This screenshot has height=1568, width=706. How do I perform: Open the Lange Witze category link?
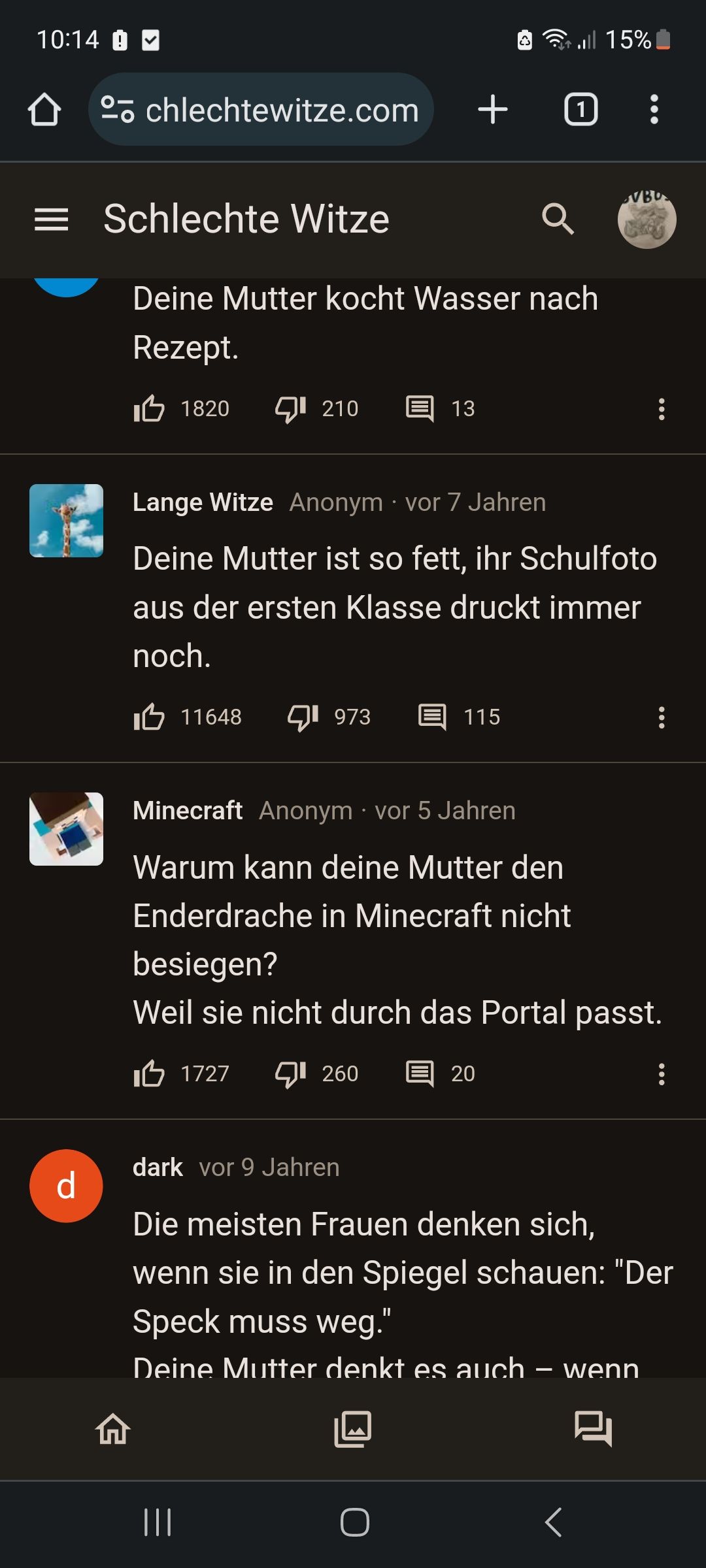pyautogui.click(x=203, y=502)
